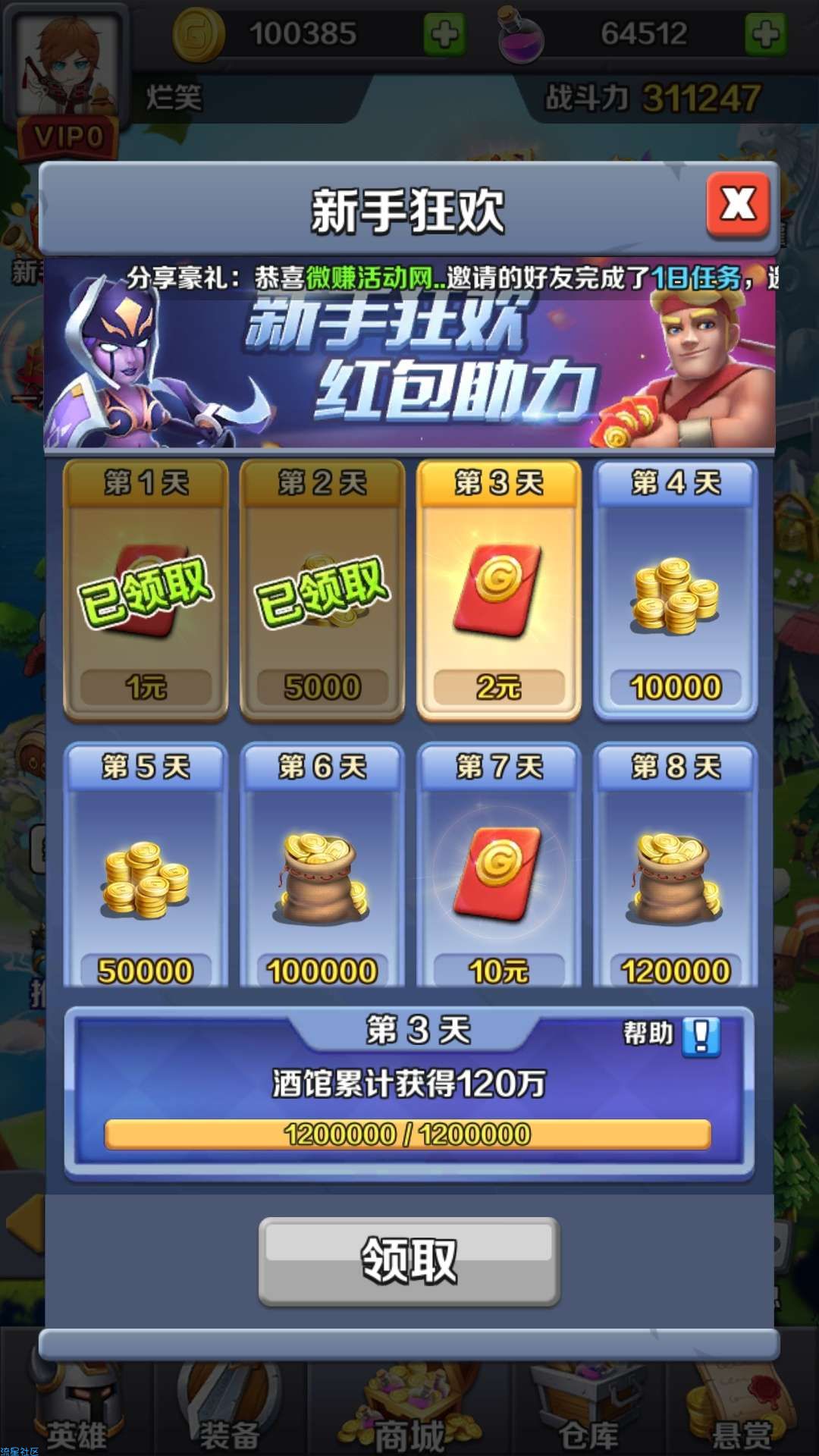
Task: Switch to the 英雄 heroes tab
Action: pyautogui.click(x=76, y=1403)
